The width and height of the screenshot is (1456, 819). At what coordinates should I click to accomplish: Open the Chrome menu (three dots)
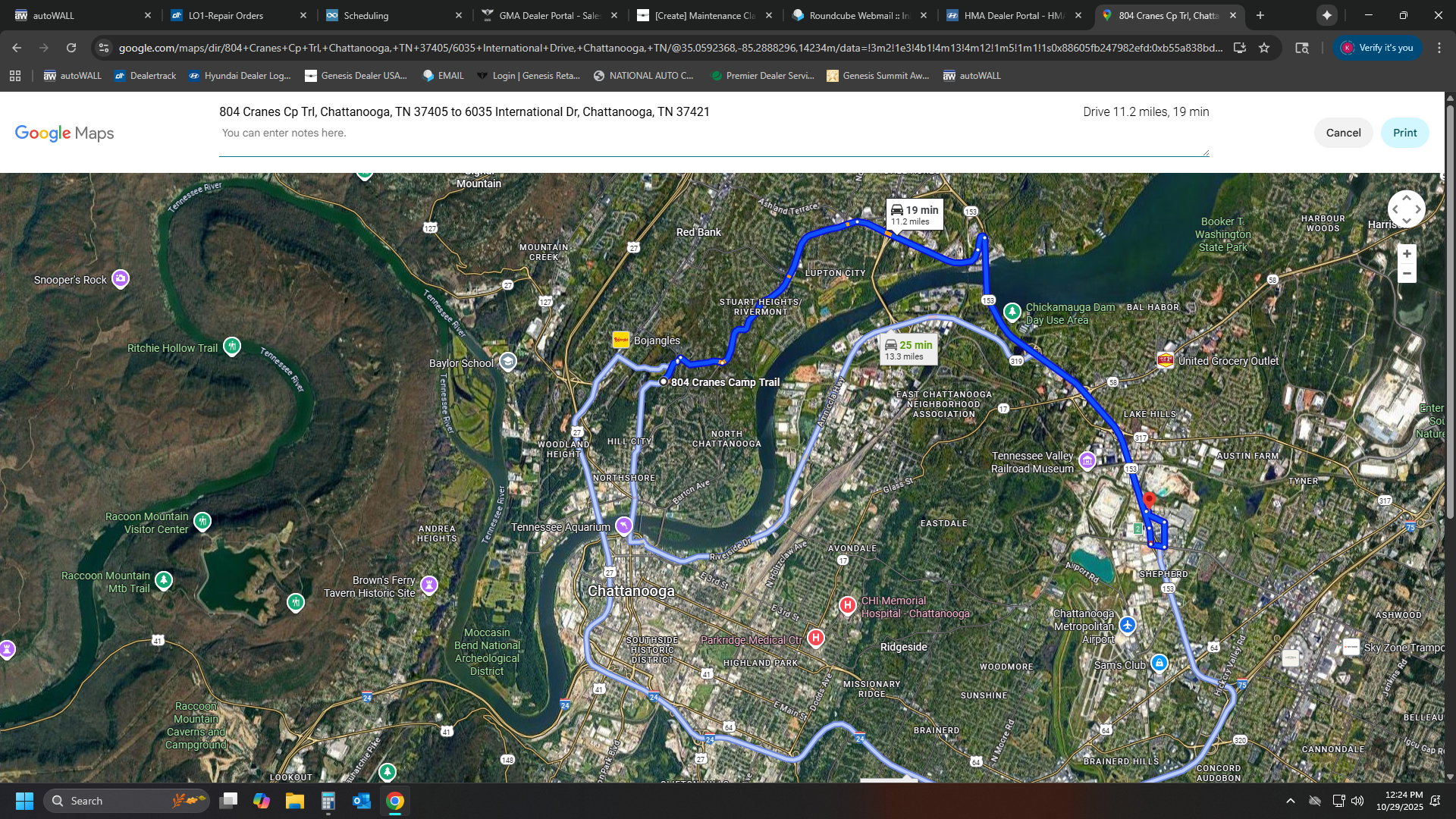[x=1439, y=48]
